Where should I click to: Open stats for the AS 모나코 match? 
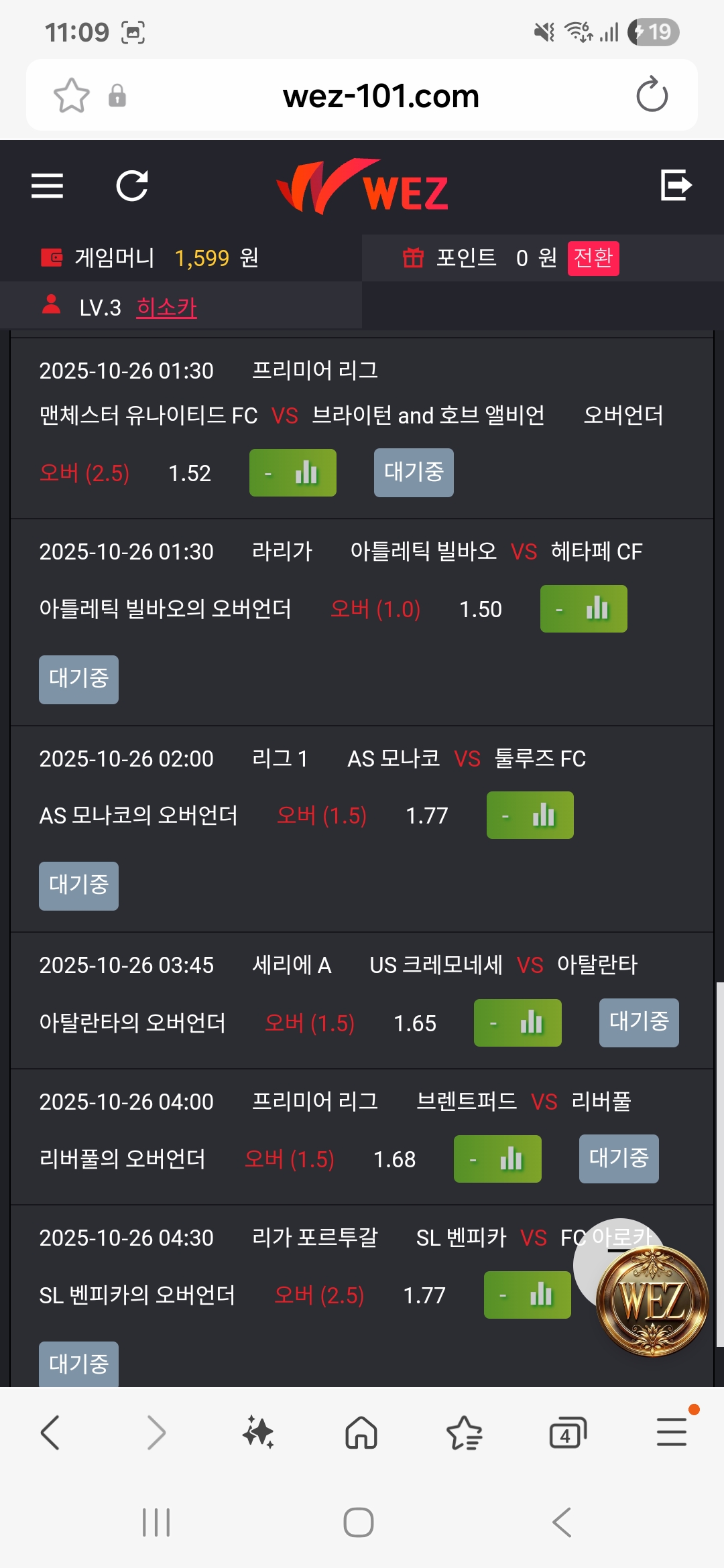530,815
